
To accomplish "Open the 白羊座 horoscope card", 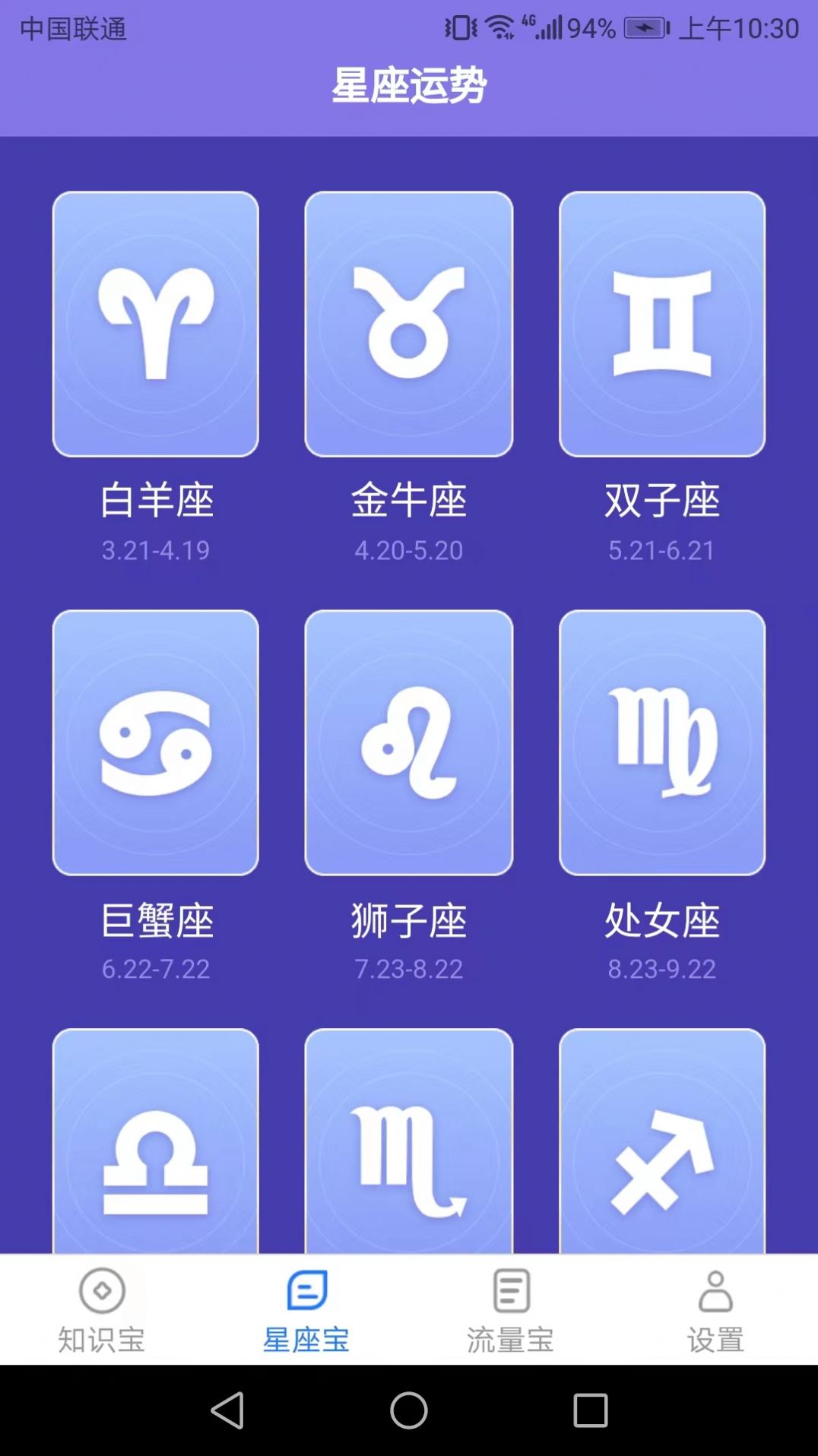I will tap(156, 324).
